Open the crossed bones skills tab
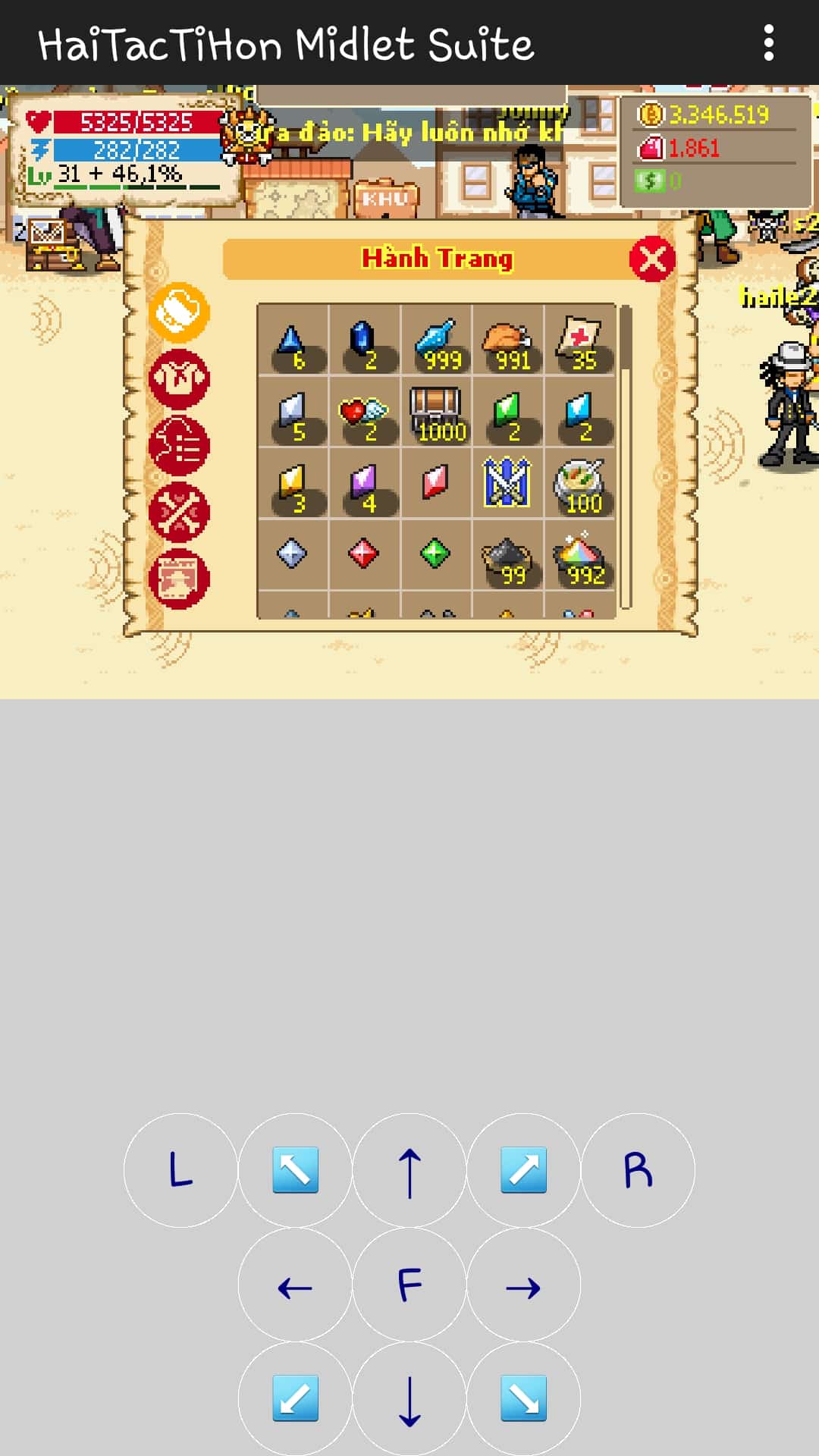Viewport: 819px width, 1456px height. (179, 511)
